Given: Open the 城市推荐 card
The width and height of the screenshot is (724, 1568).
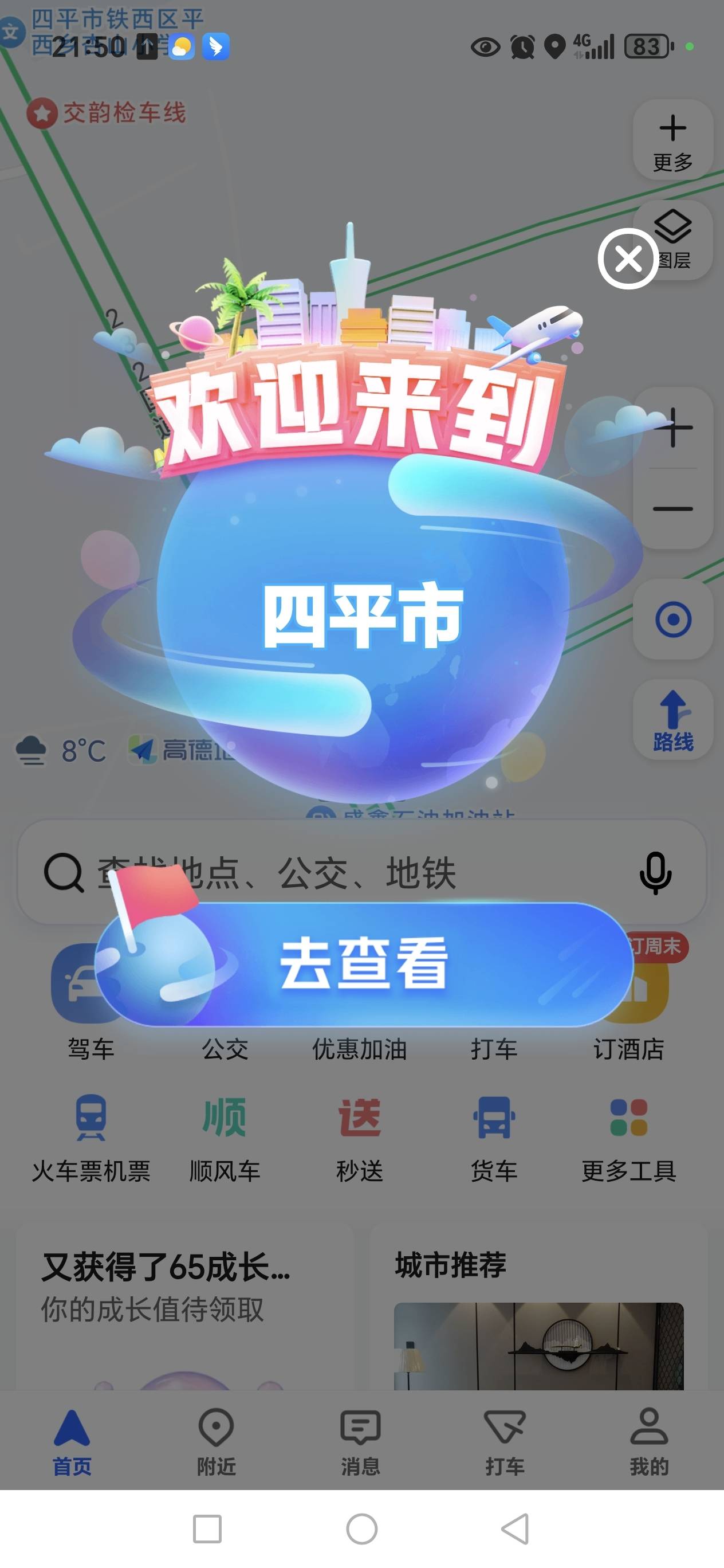Looking at the screenshot, I should pyautogui.click(x=538, y=1309).
